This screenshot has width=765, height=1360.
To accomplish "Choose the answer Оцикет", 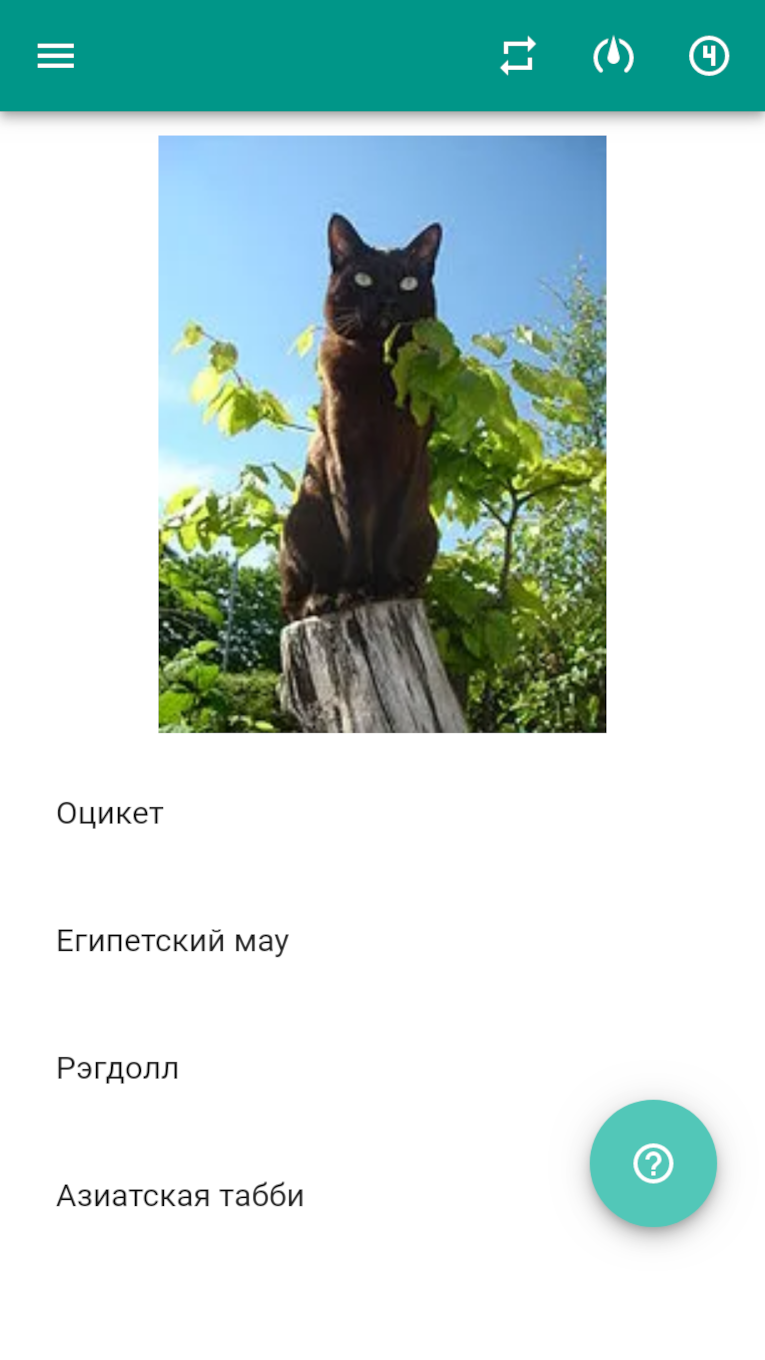I will click(x=382, y=813).
